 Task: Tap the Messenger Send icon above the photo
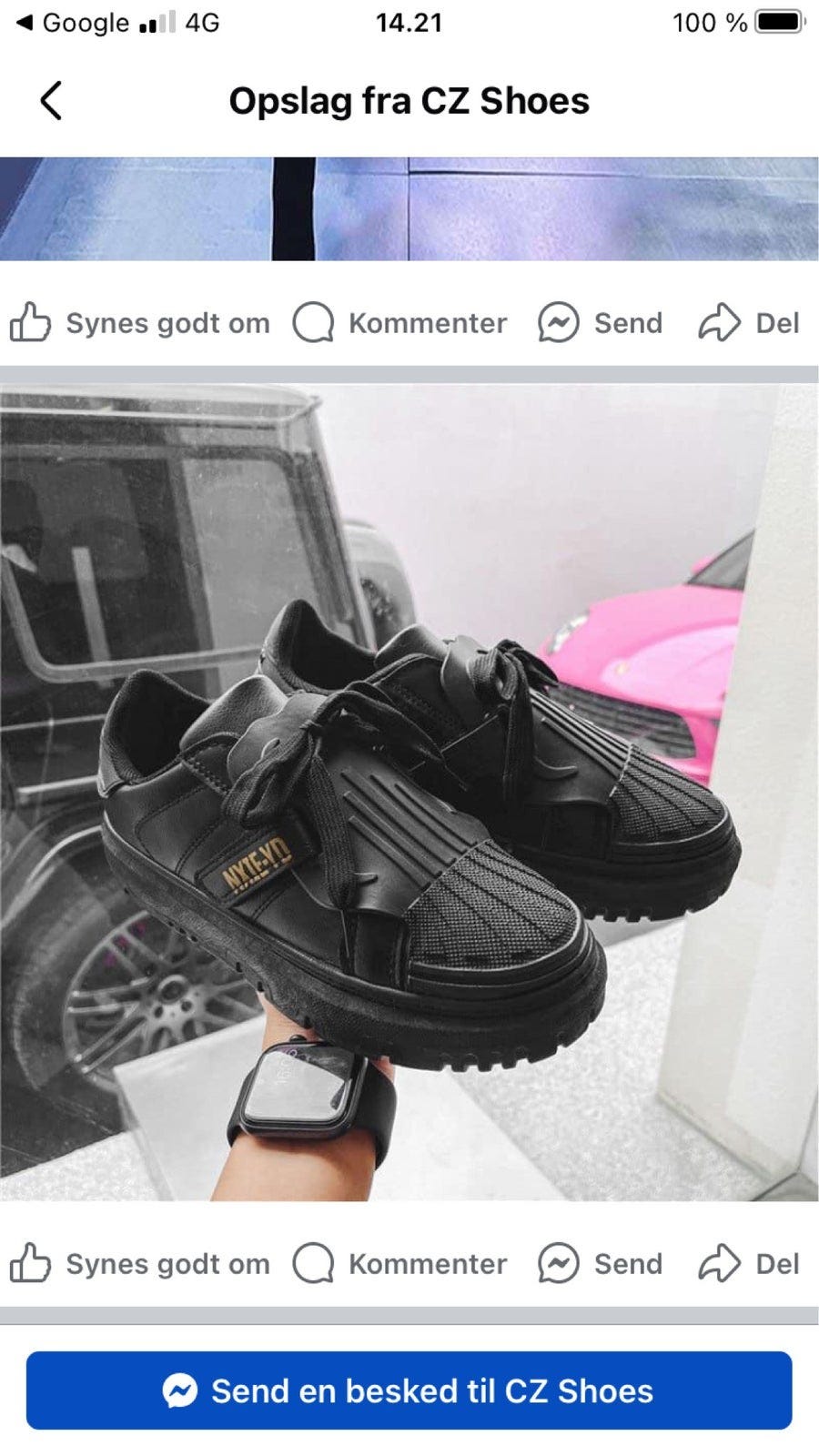coord(559,321)
